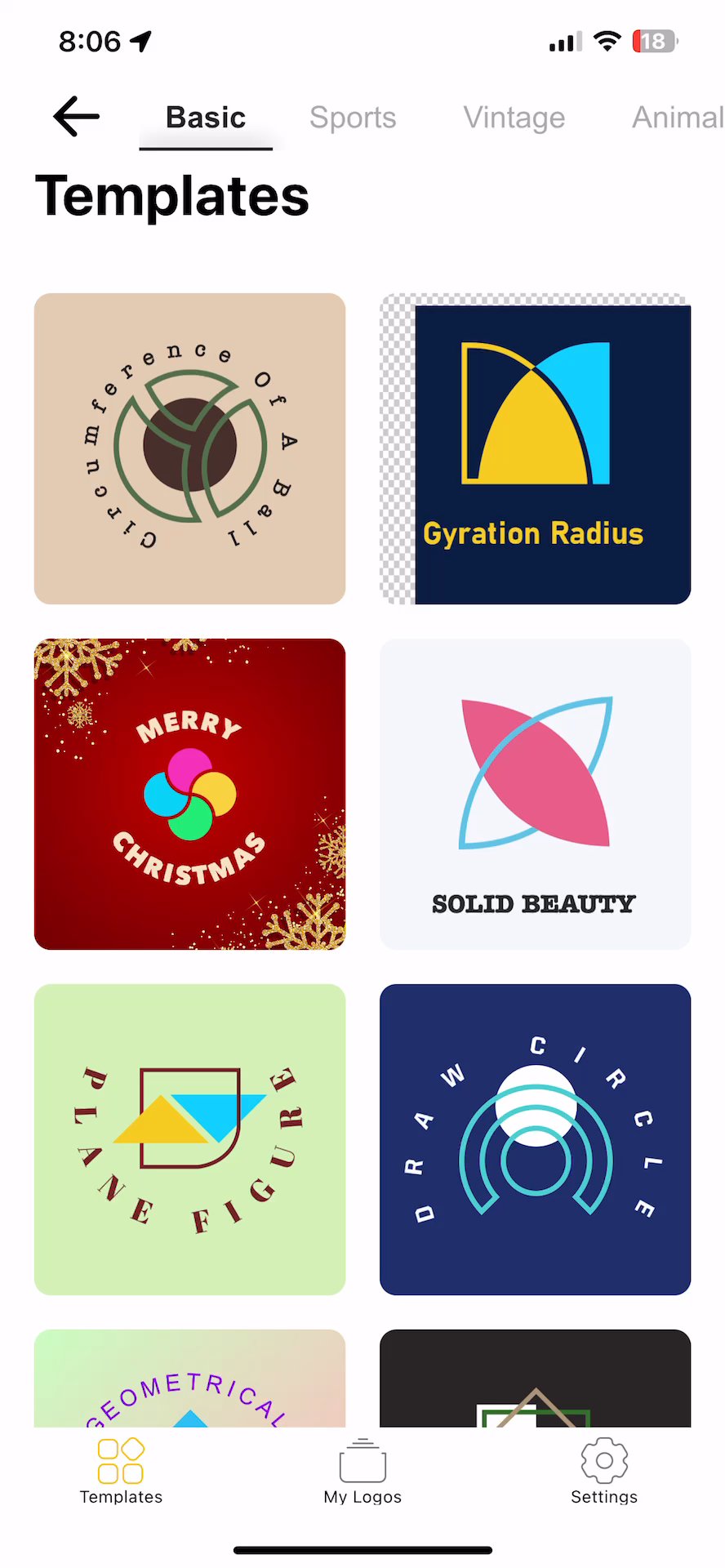Go back using the arrow icon

coord(77,117)
